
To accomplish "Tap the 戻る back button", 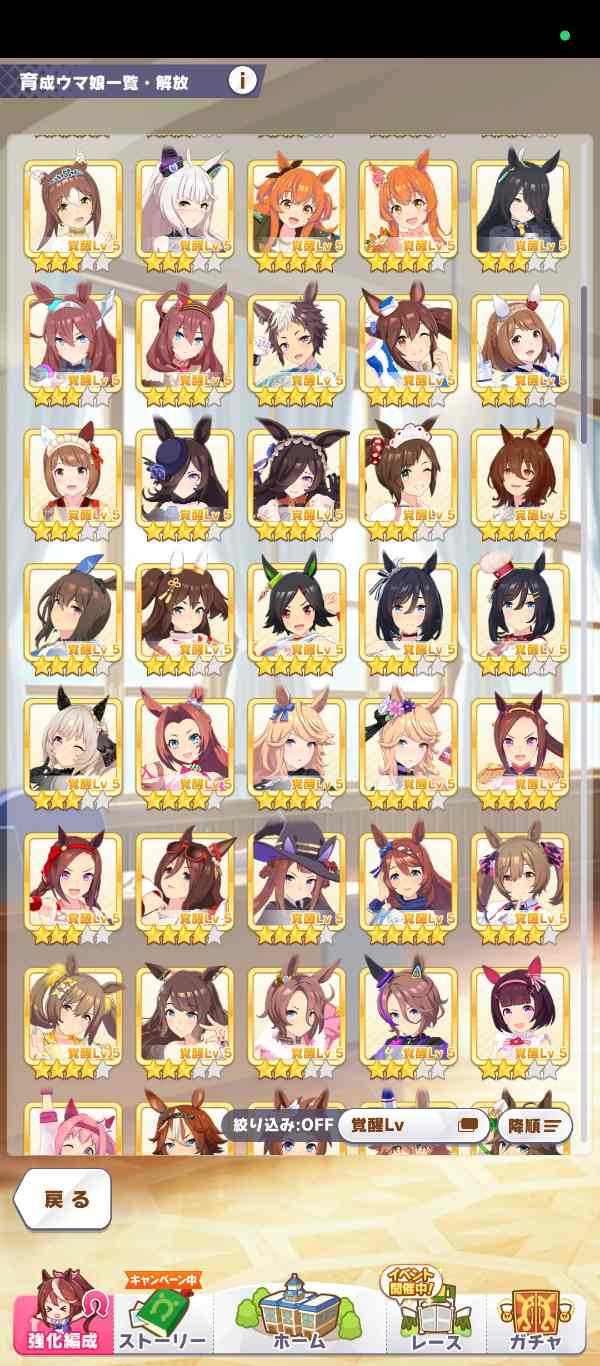I will 63,1199.
